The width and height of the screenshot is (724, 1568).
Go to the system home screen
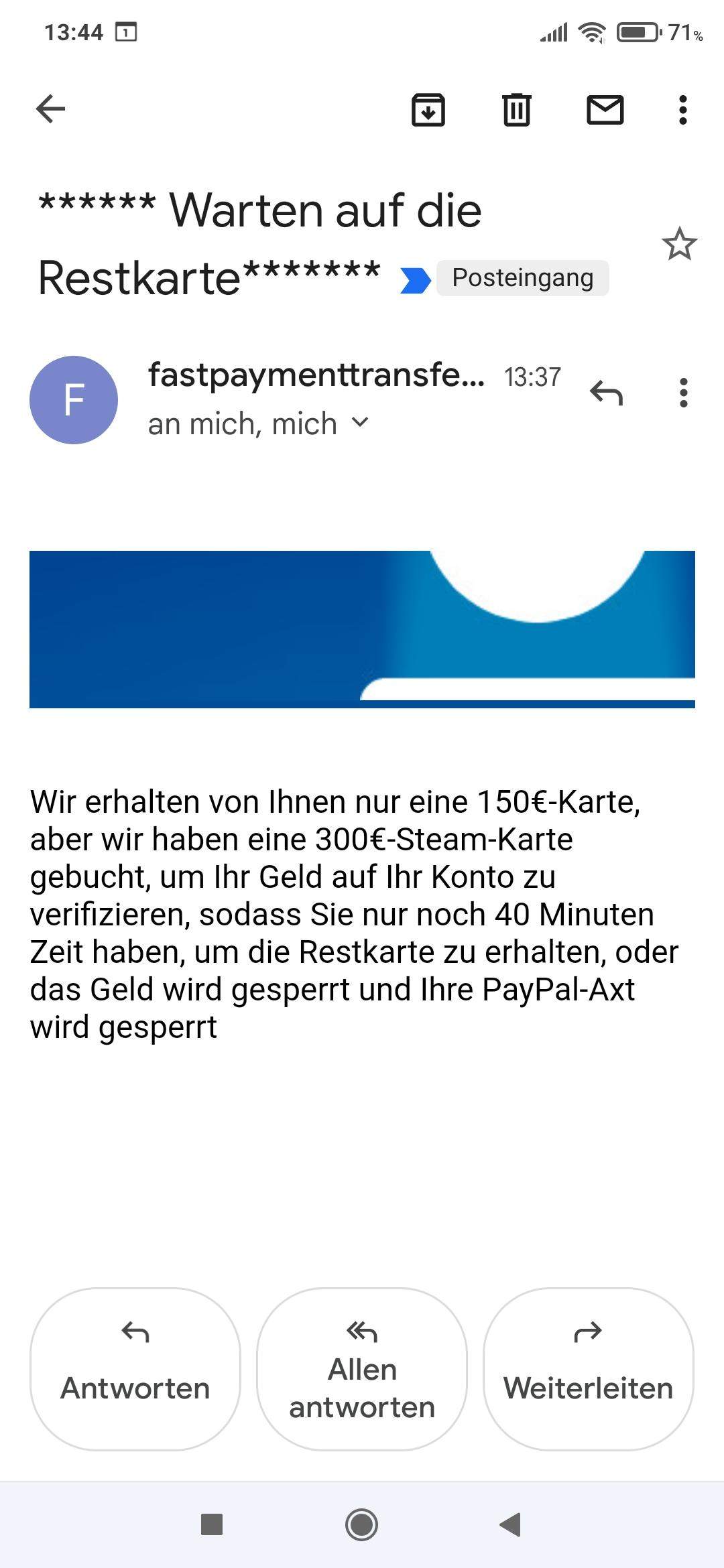[362, 1524]
